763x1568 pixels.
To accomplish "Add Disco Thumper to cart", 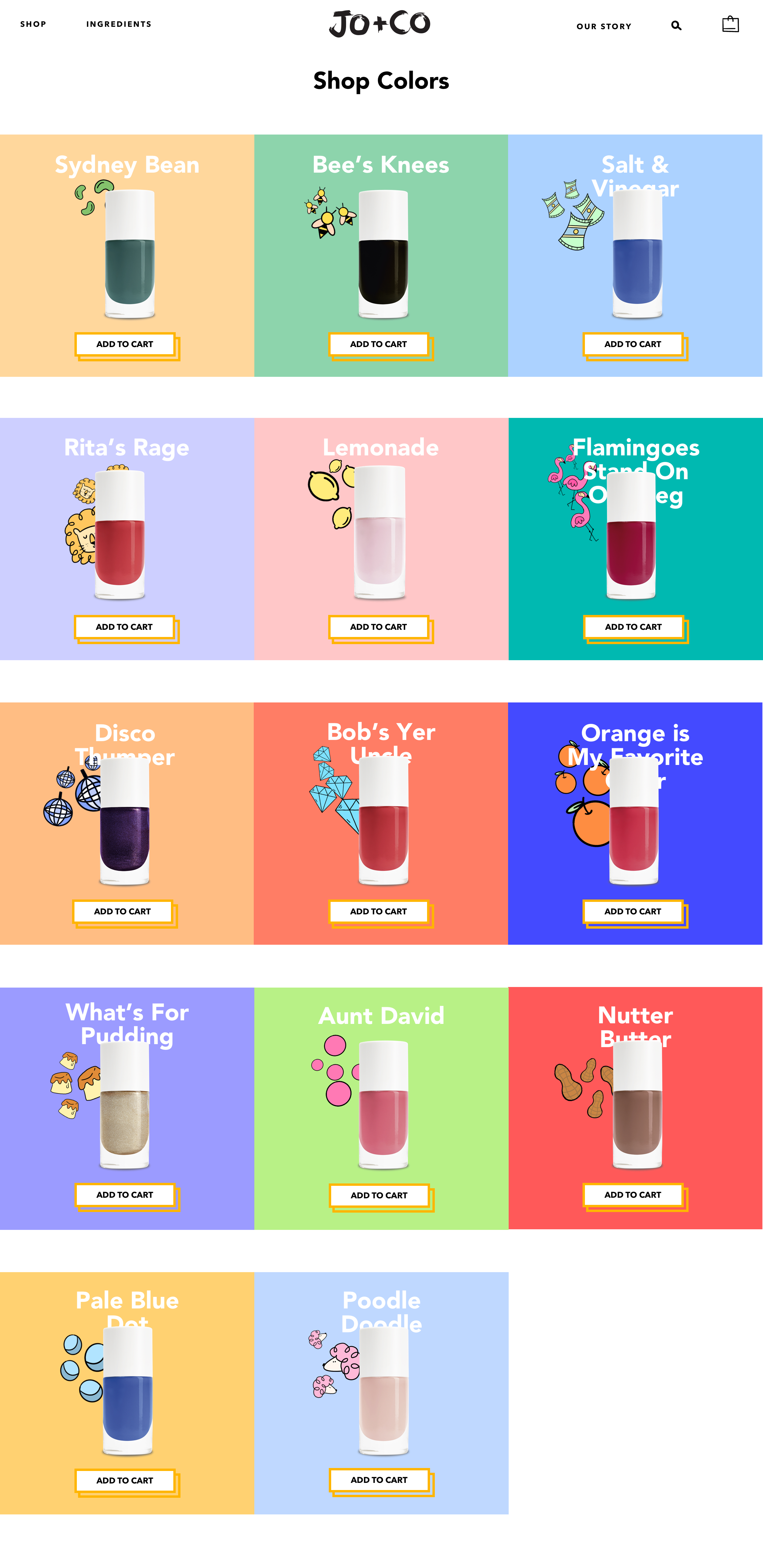I will point(122,911).
